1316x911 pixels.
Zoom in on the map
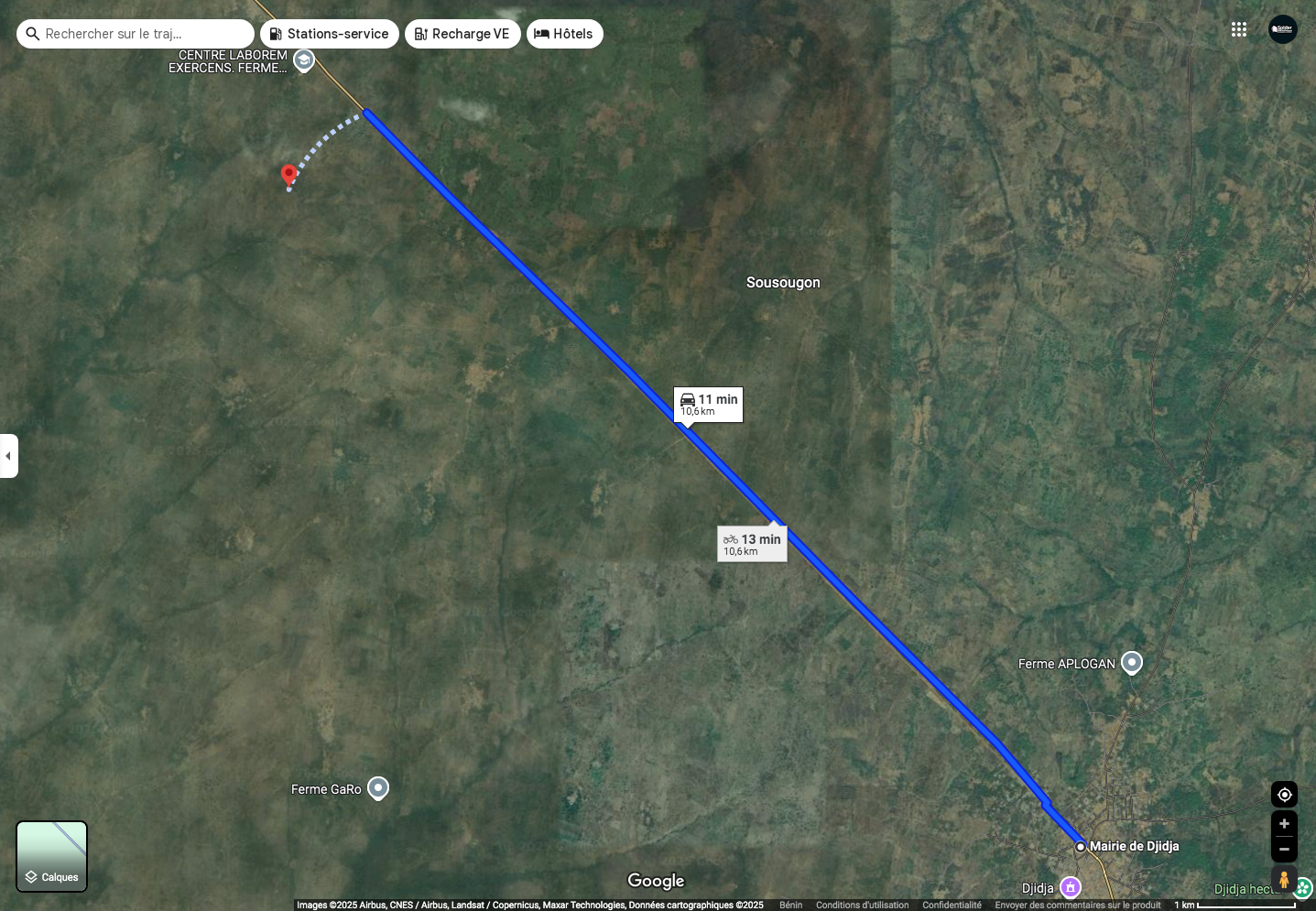tap(1284, 824)
